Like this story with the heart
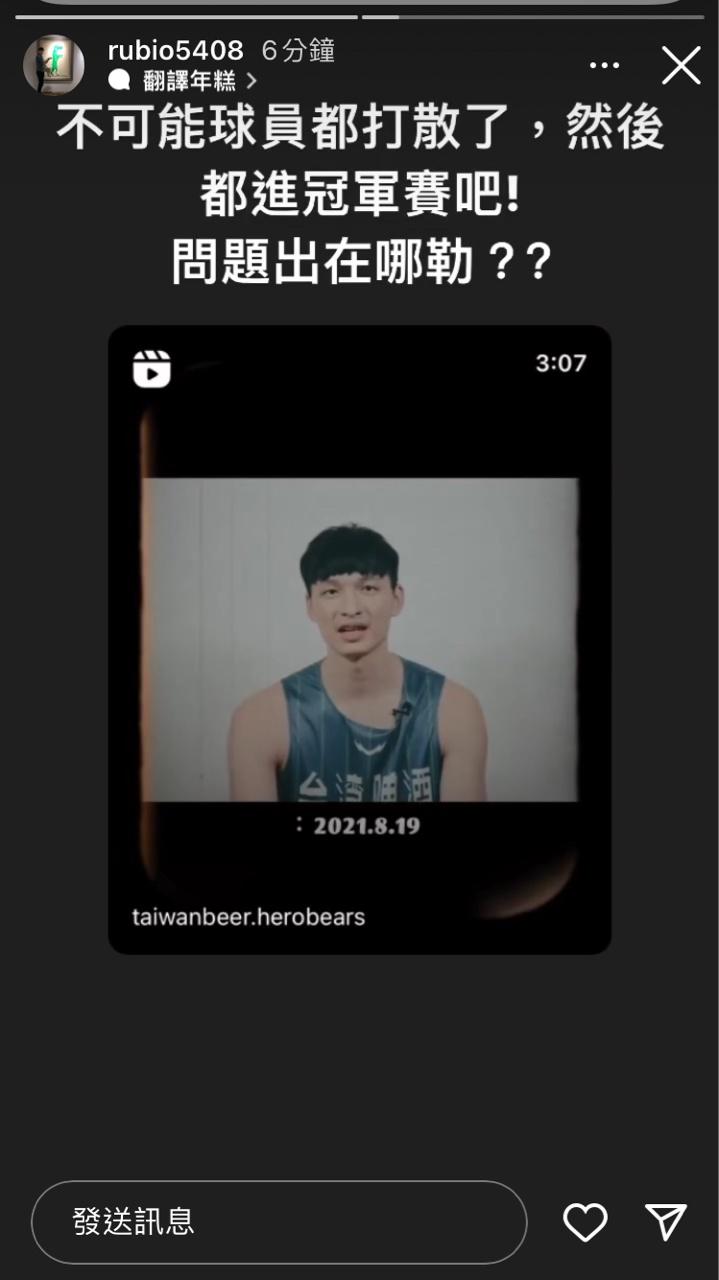719x1280 pixels. coord(585,1222)
